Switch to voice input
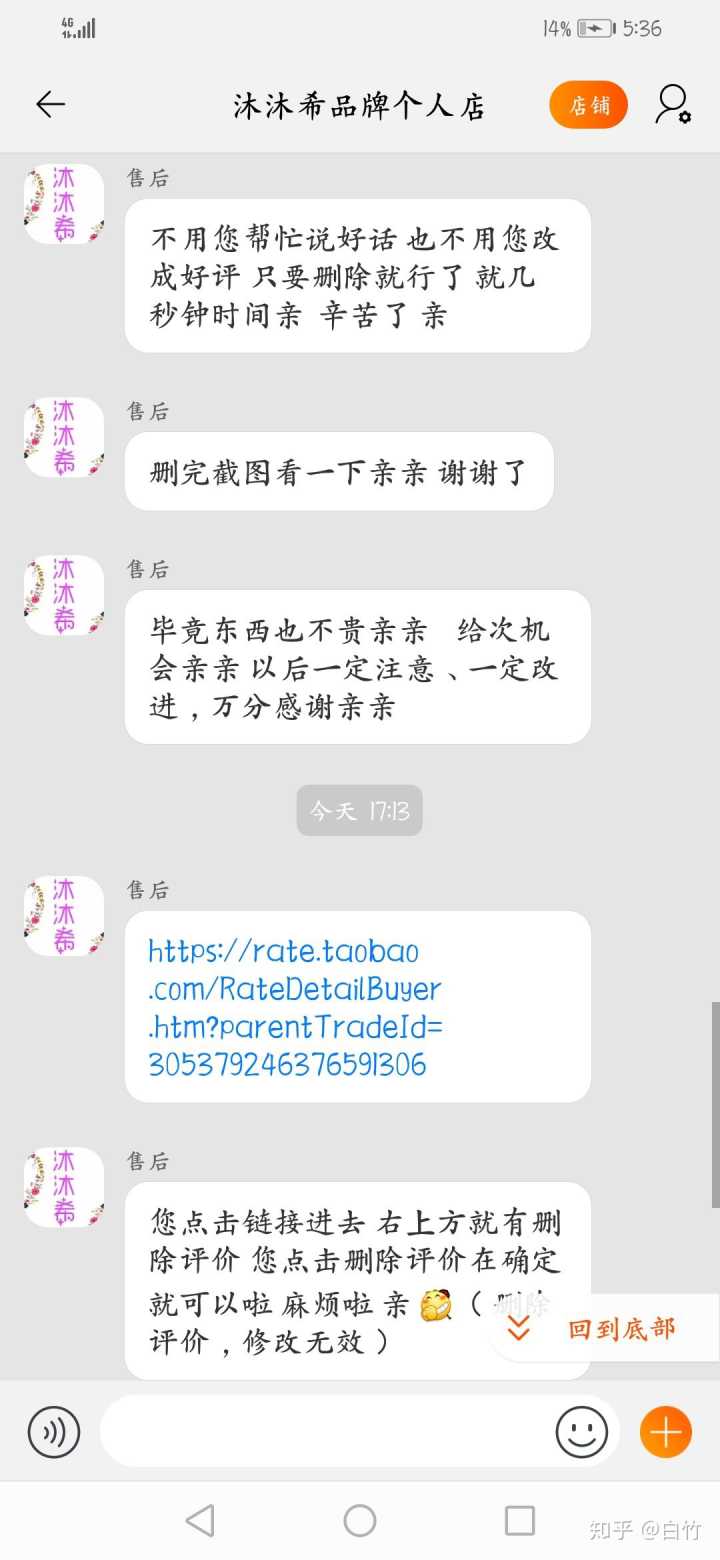The width and height of the screenshot is (720, 1560). [54, 1432]
